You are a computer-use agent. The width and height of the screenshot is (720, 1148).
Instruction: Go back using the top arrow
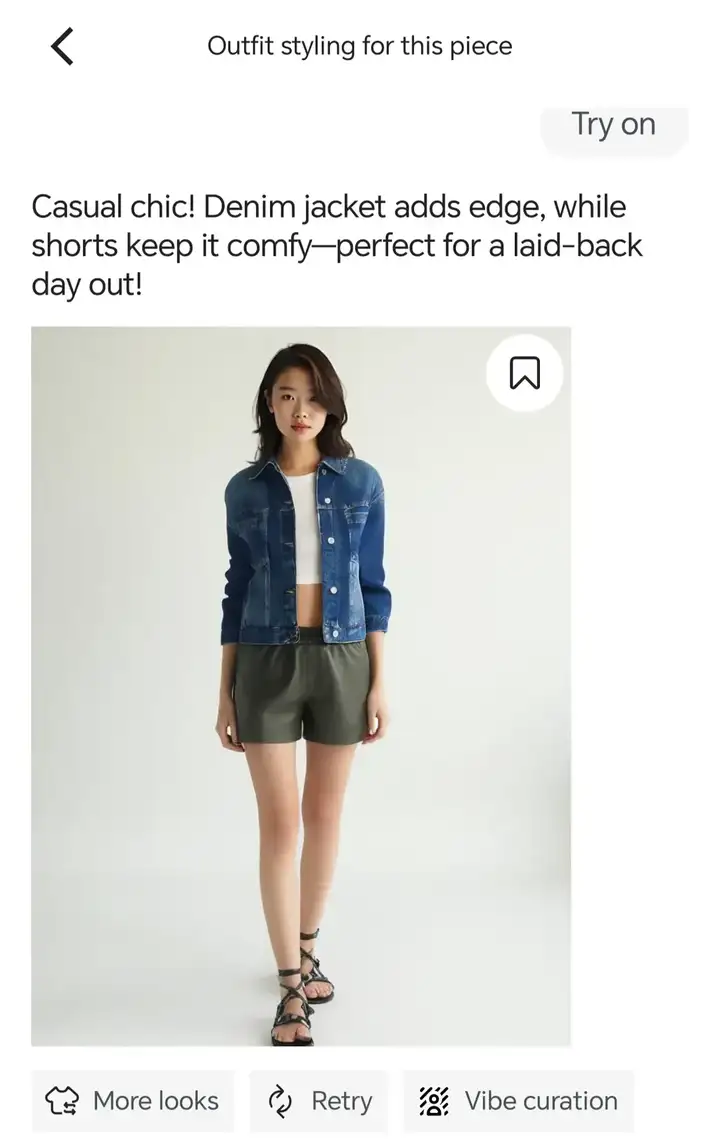pos(62,47)
